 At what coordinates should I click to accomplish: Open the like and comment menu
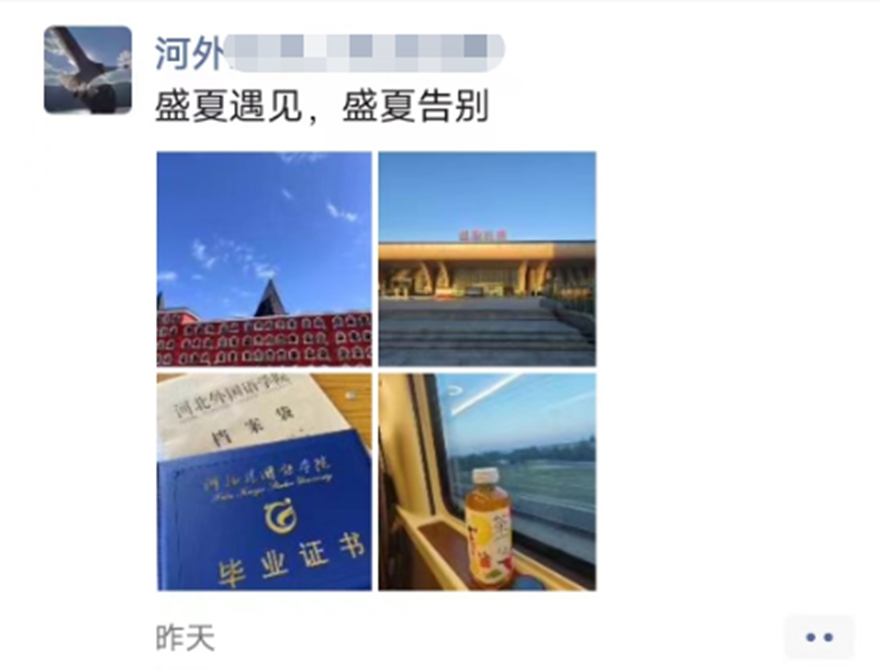click(x=819, y=637)
